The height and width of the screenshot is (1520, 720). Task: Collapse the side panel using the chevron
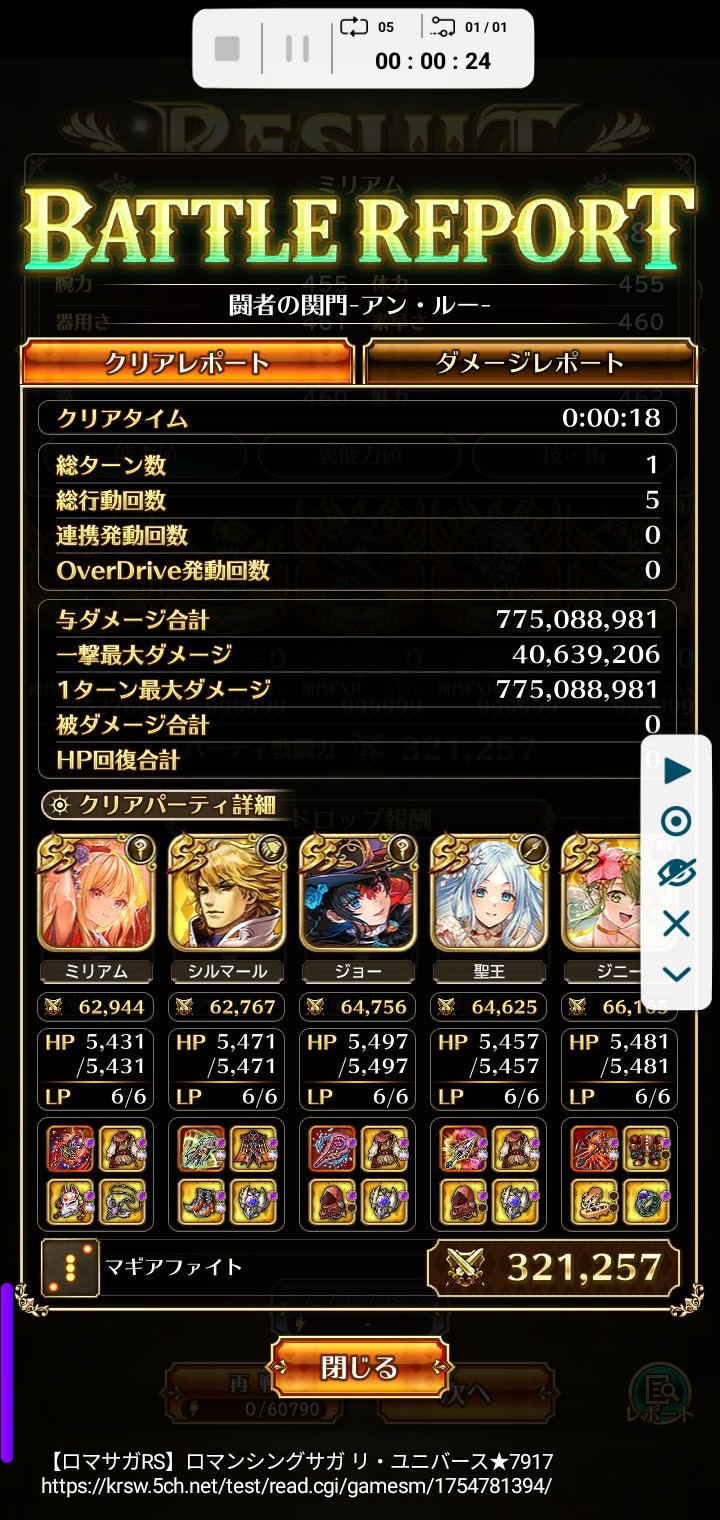tap(677, 973)
